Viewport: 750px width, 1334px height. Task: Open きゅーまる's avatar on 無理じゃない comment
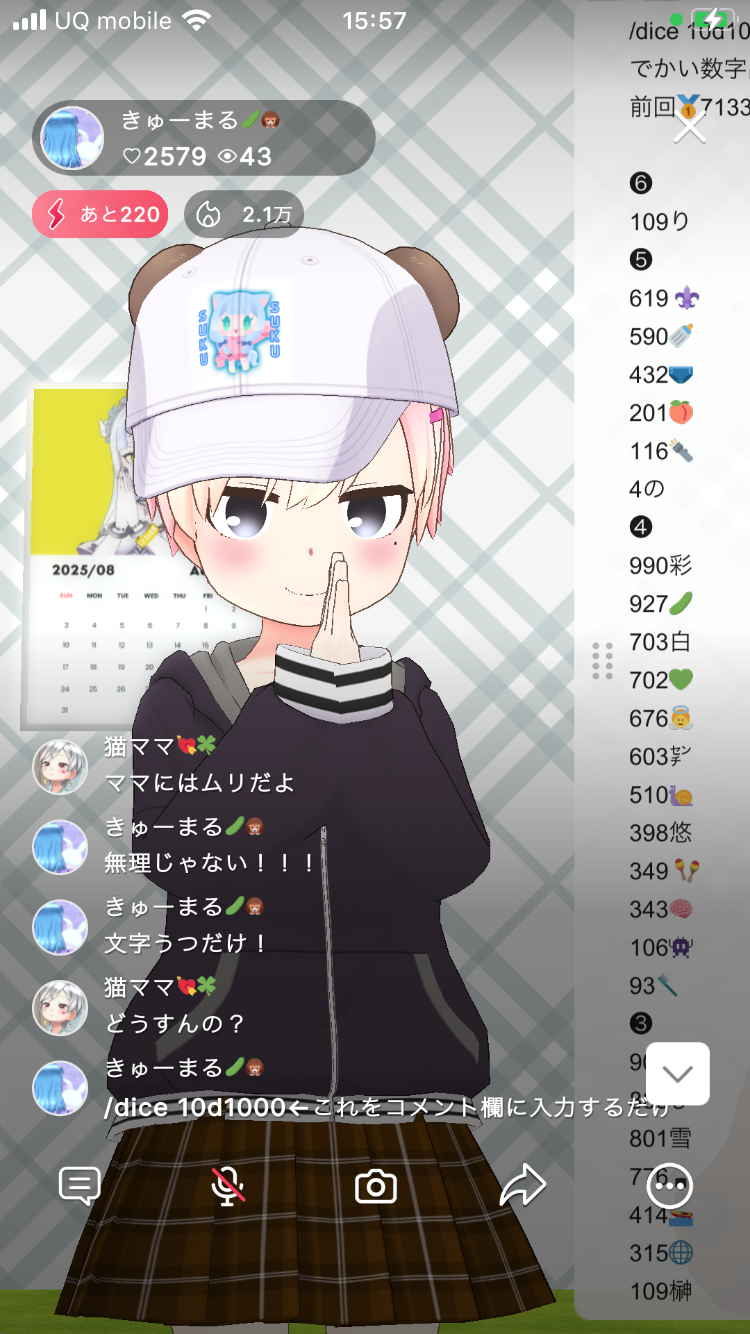[x=60, y=847]
